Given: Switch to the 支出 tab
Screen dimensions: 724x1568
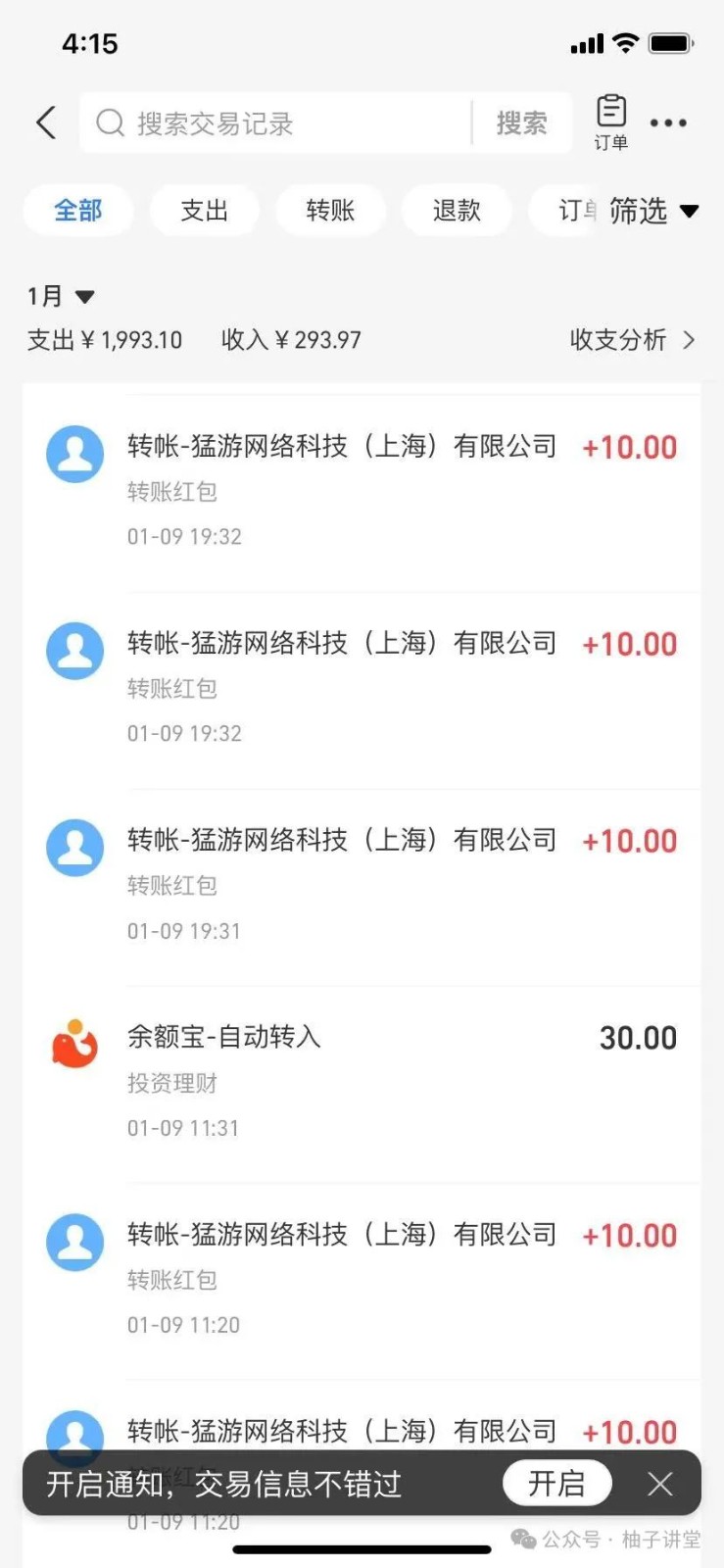Looking at the screenshot, I should [x=204, y=211].
